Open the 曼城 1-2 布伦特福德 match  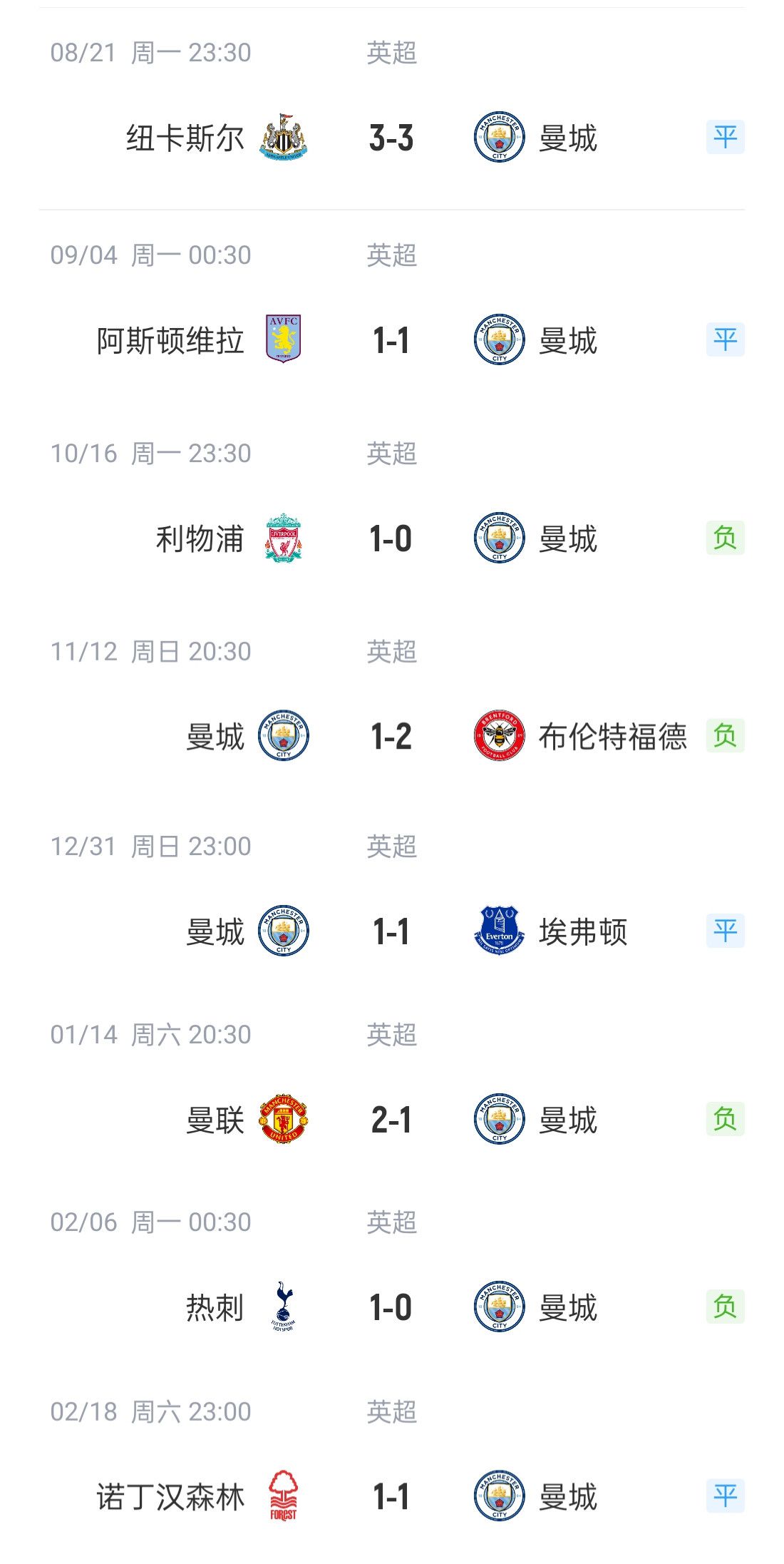pos(392,706)
